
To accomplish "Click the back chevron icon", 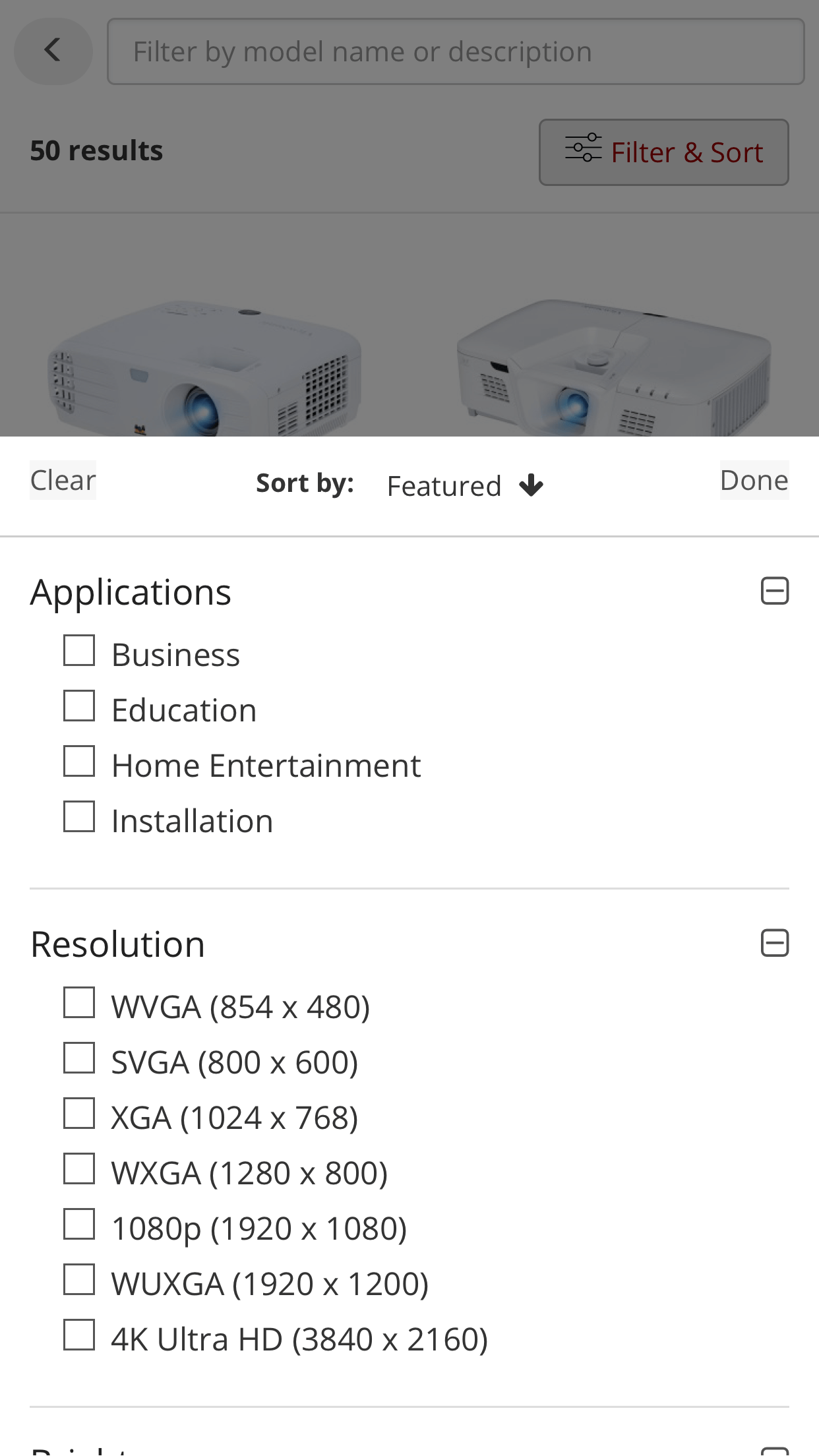I will coord(53,50).
